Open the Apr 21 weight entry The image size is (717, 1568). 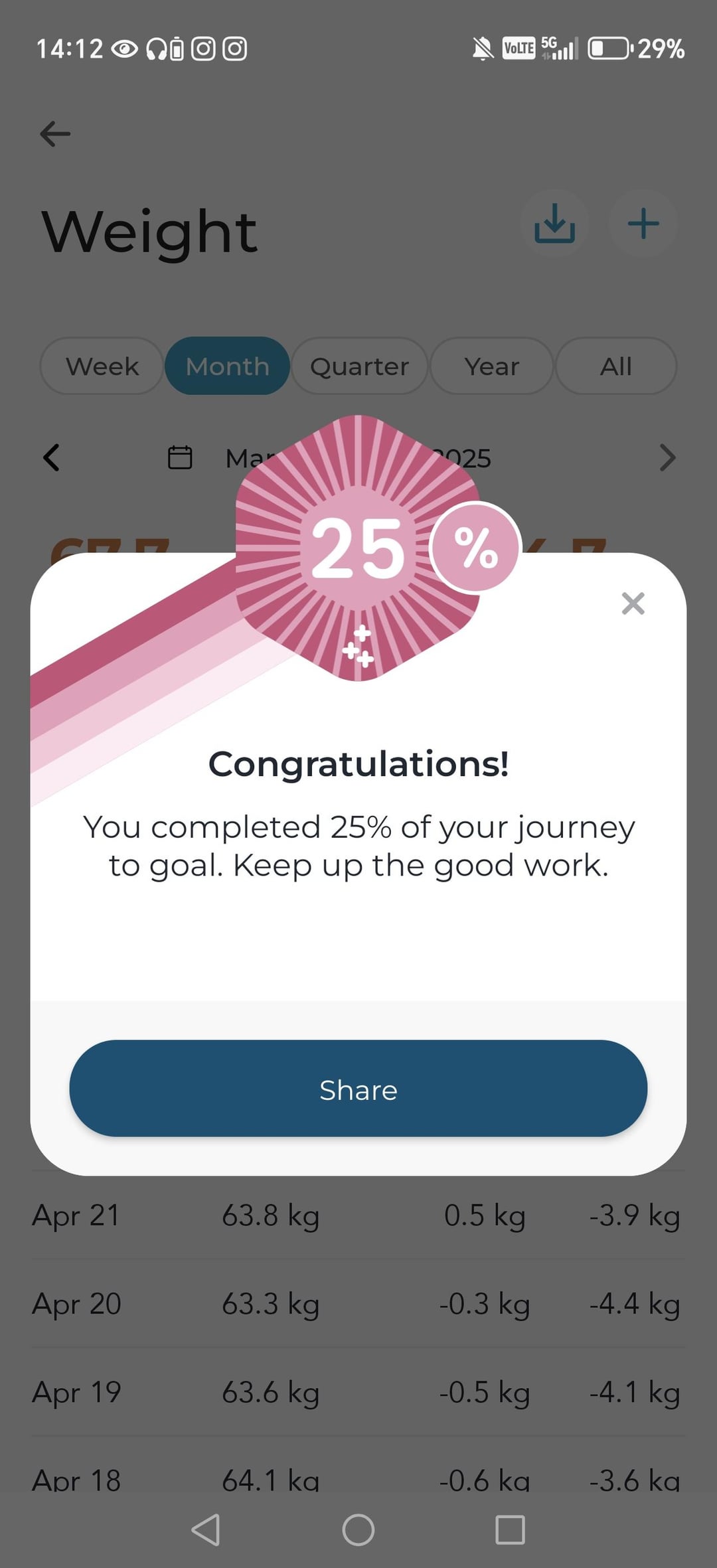pyautogui.click(x=358, y=1215)
